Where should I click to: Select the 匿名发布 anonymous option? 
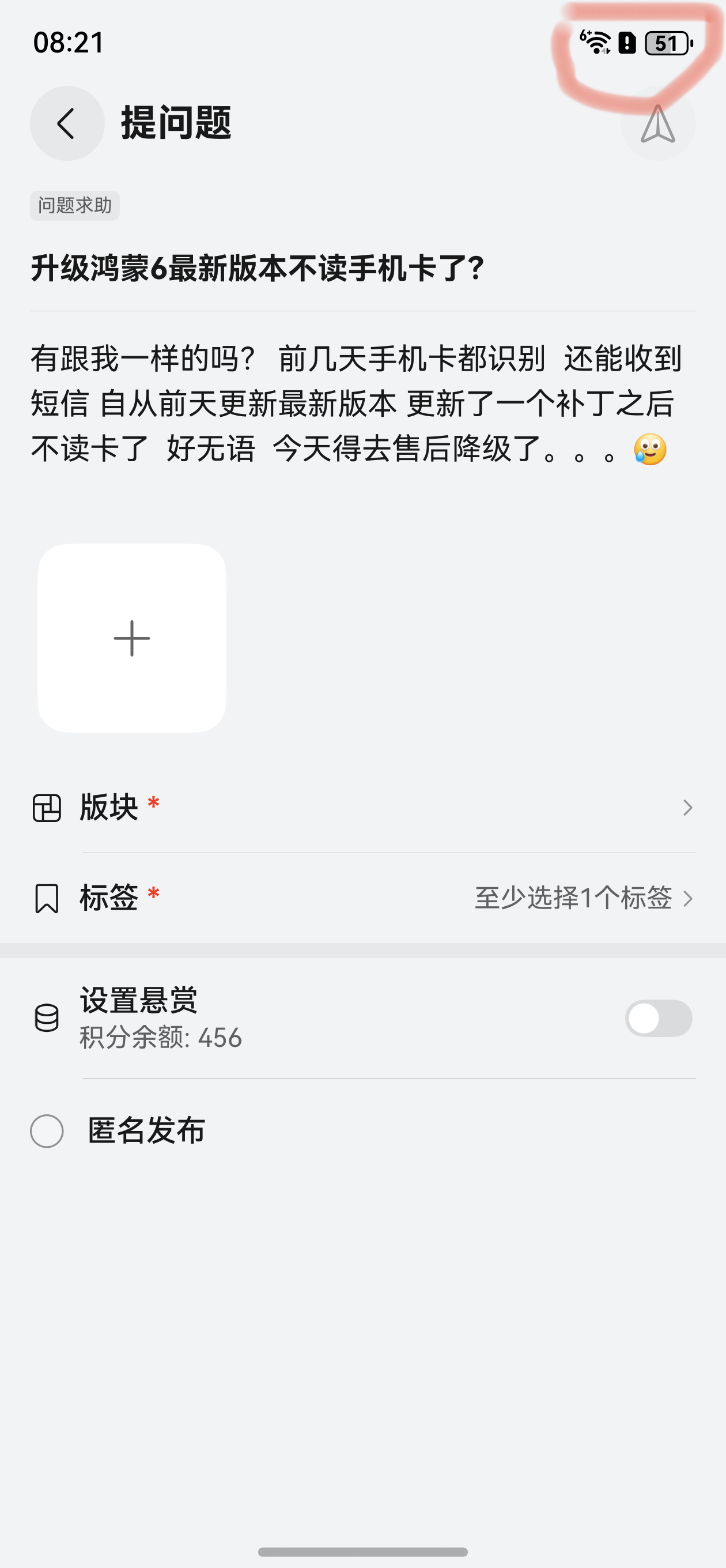46,1132
